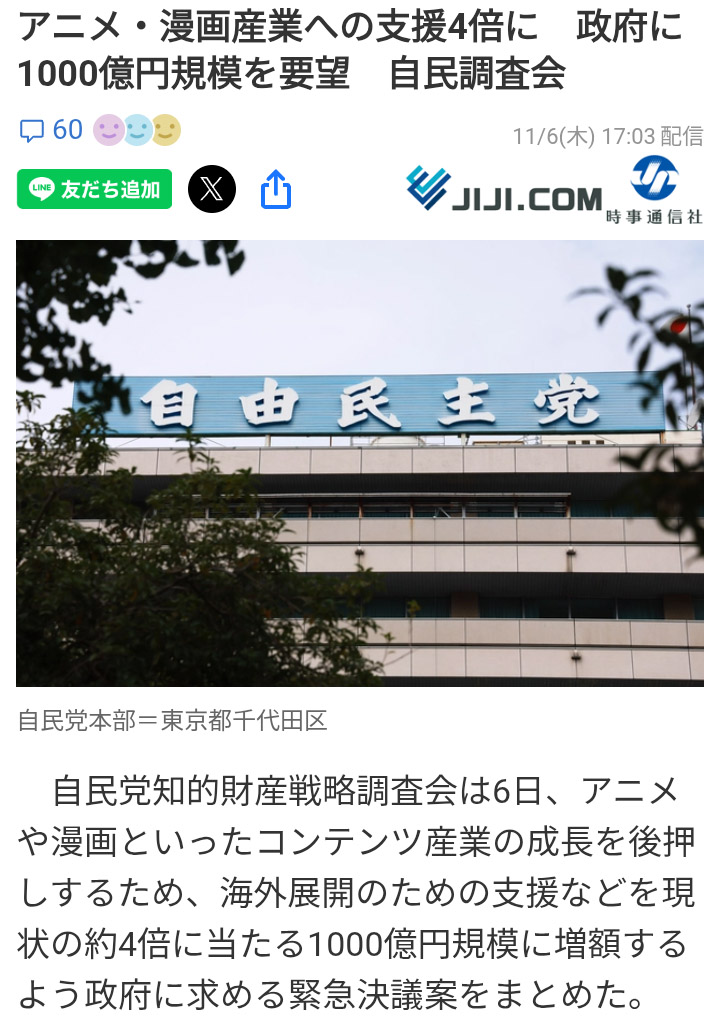Share this article on X
The width and height of the screenshot is (720, 1018).
tap(212, 189)
